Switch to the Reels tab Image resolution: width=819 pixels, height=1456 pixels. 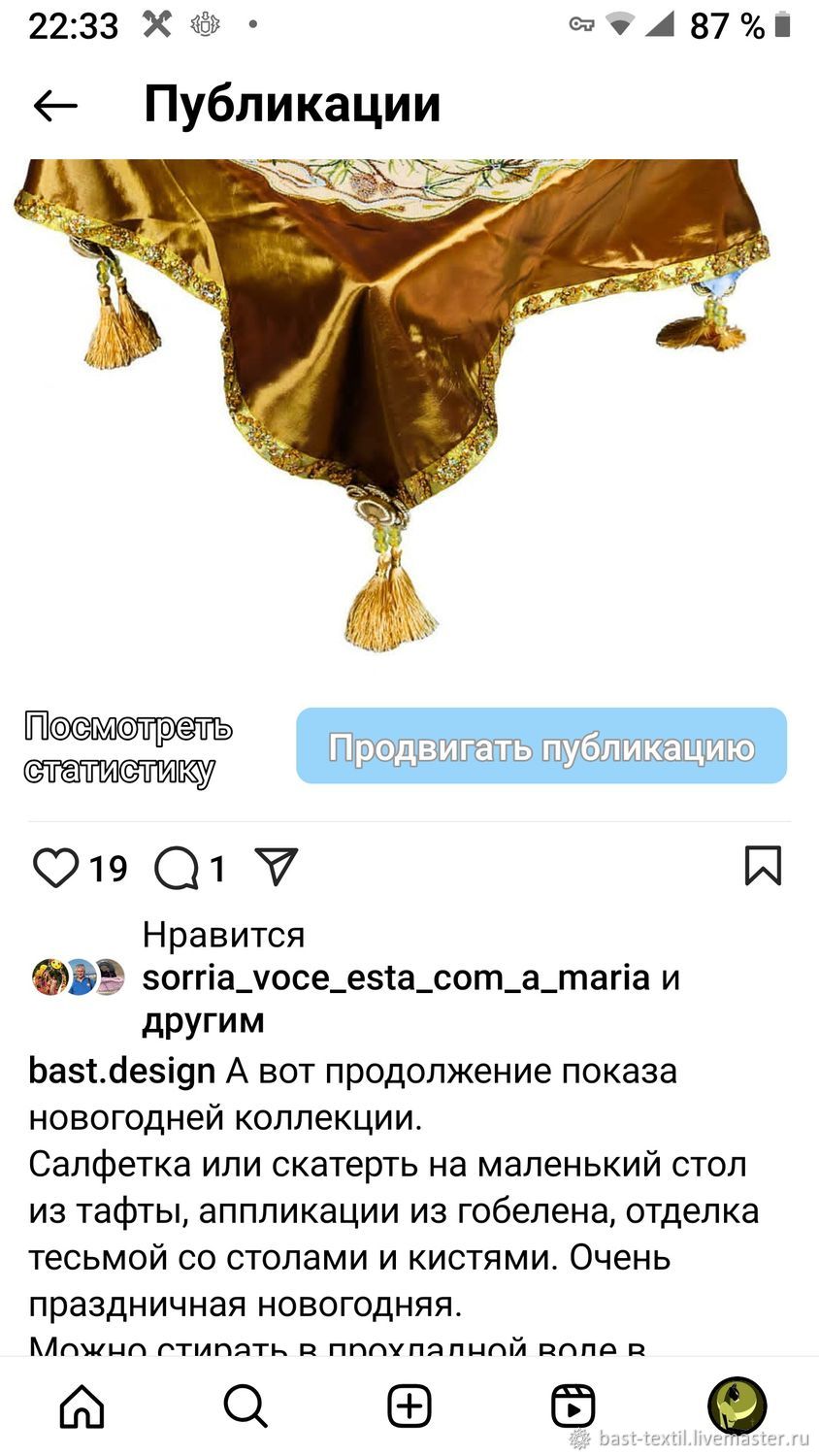pos(573,1406)
